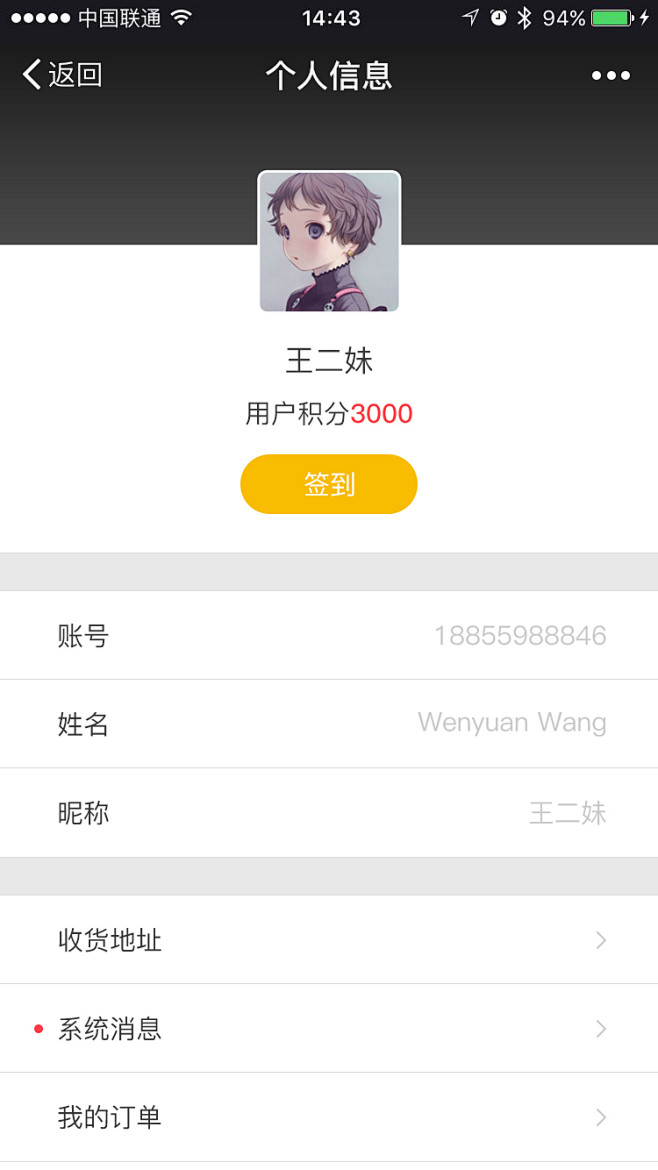The height and width of the screenshot is (1170, 658).
Task: Open the 账号 account row
Action: (x=329, y=636)
